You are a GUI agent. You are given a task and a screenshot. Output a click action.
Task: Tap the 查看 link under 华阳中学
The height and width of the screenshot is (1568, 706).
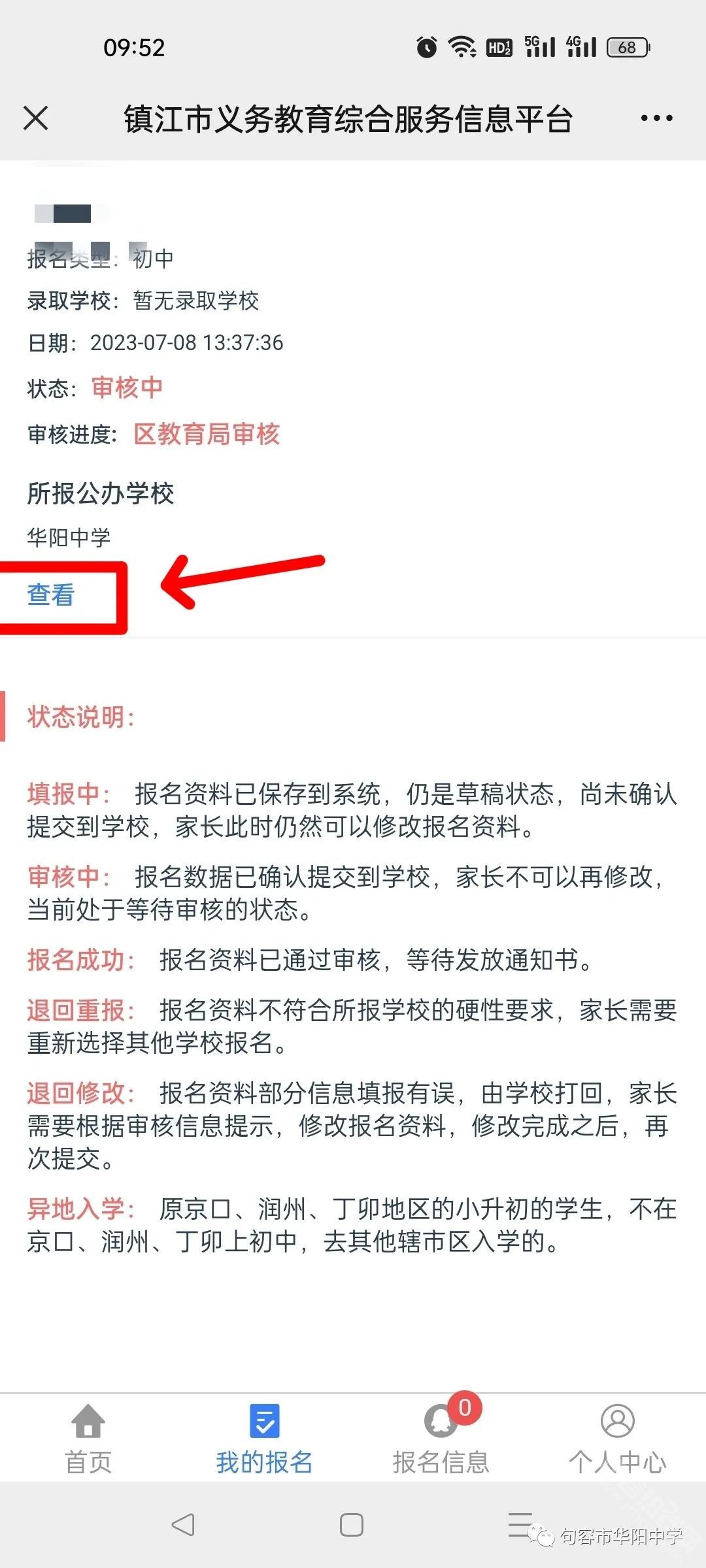pos(51,595)
